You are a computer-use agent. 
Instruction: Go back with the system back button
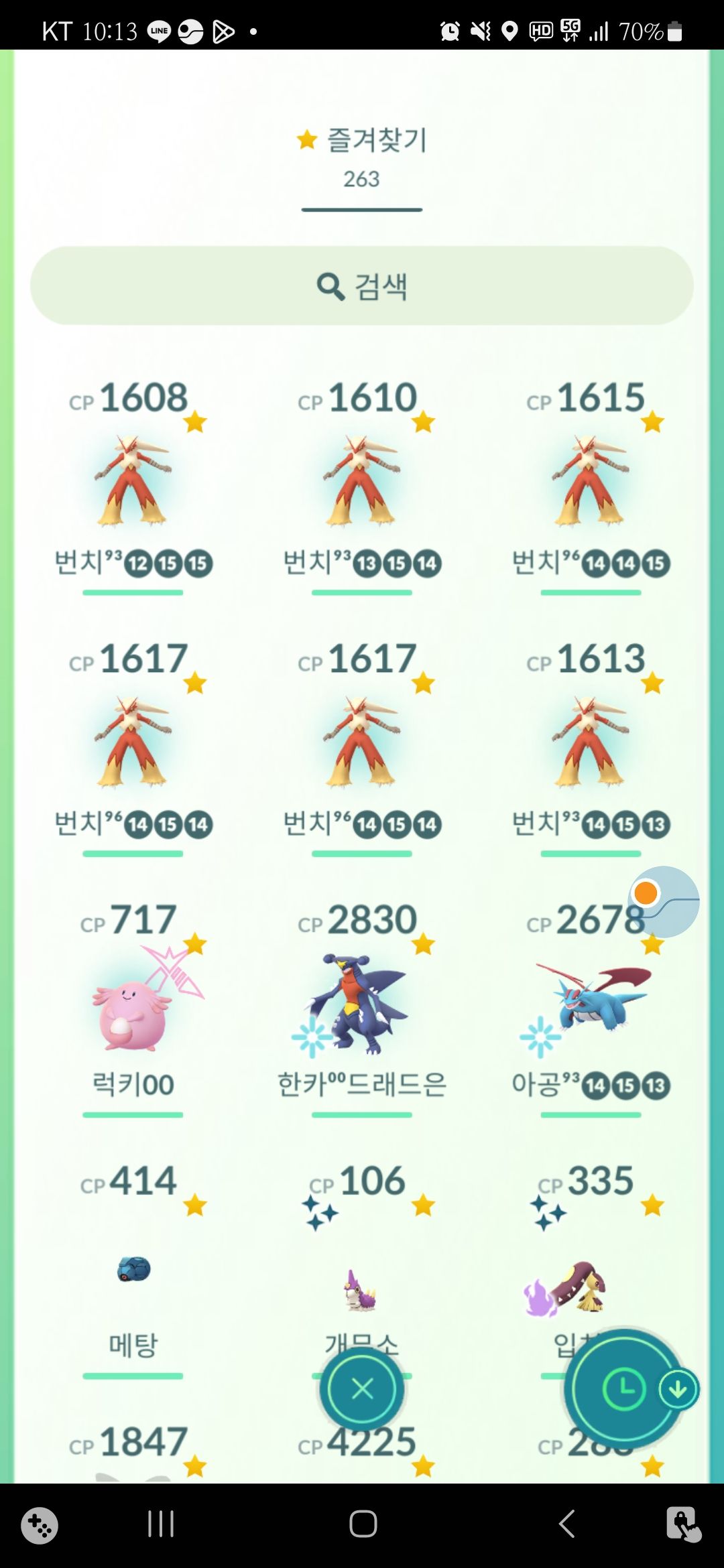(567, 1524)
